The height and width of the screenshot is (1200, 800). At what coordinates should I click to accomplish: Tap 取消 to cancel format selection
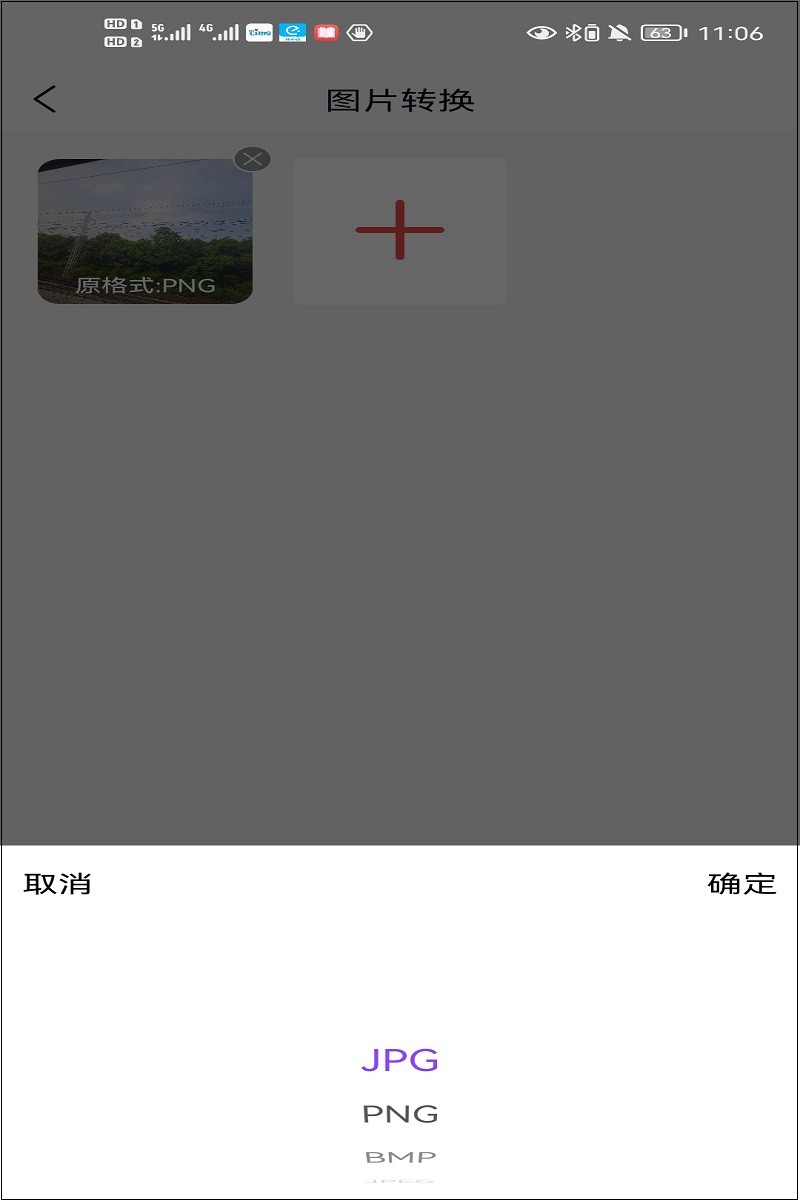[x=58, y=884]
